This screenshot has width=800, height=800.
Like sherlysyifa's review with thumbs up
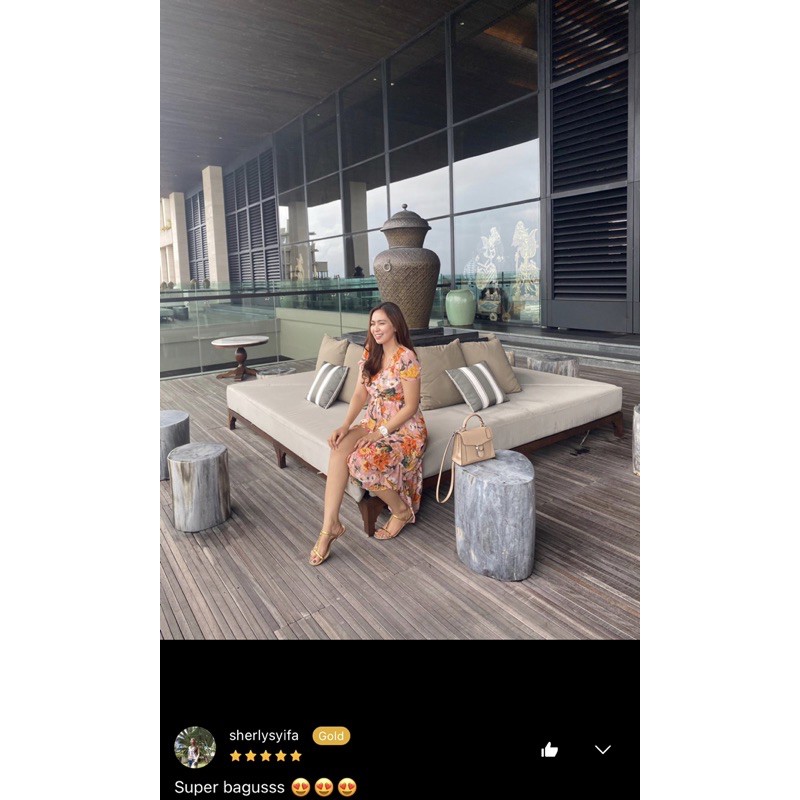[x=549, y=749]
